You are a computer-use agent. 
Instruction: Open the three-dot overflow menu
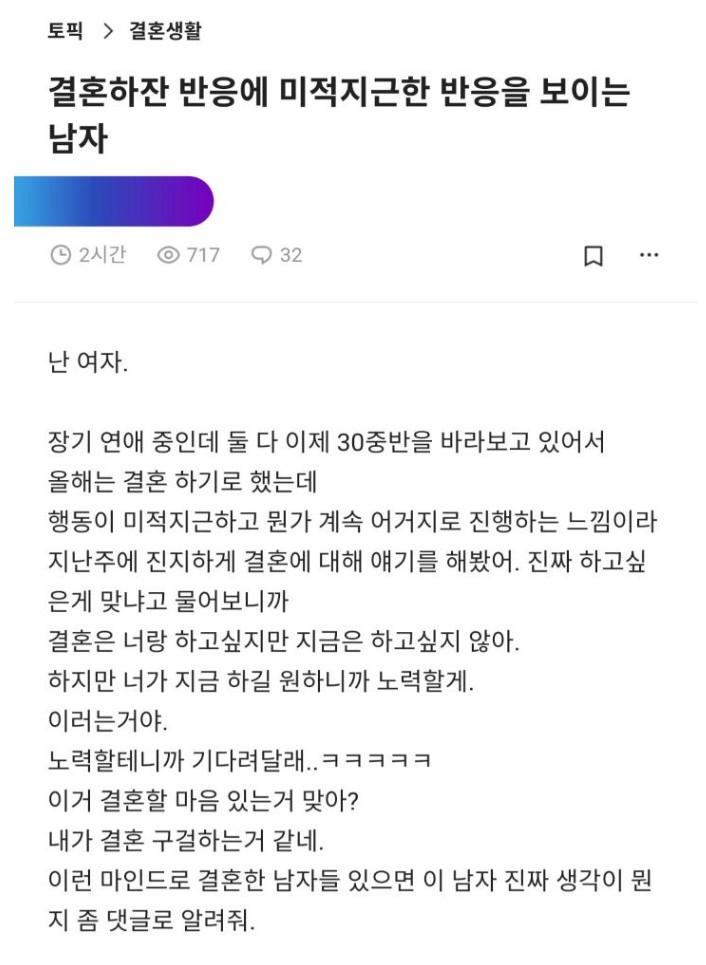649,255
